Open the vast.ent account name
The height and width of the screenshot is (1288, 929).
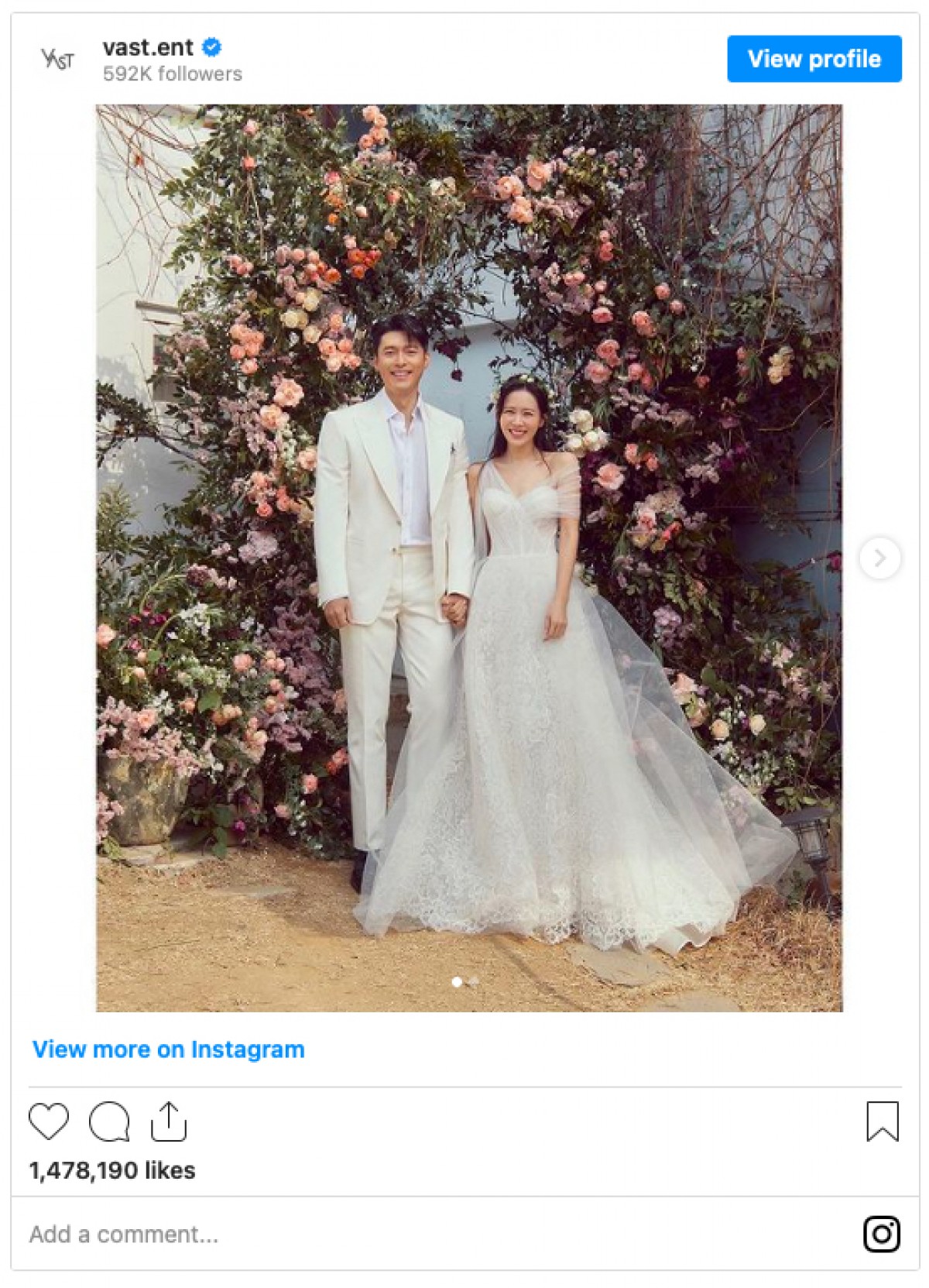coord(148,47)
